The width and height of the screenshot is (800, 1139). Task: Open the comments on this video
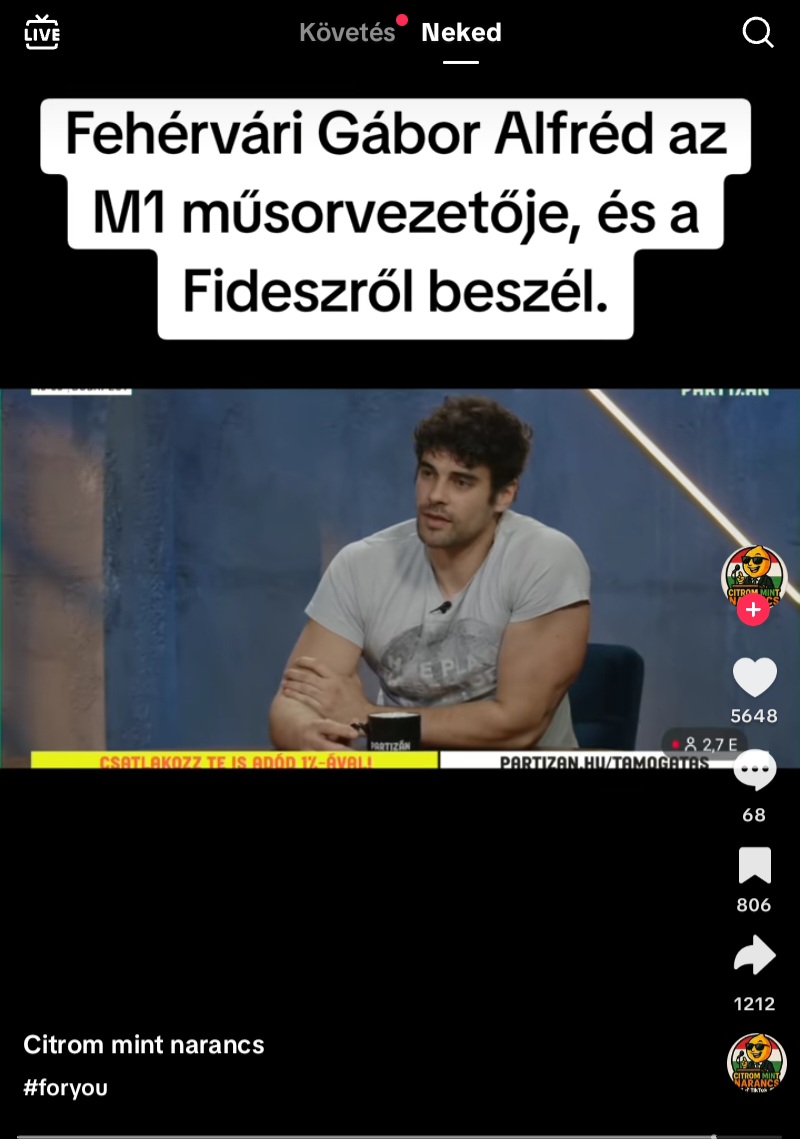[x=754, y=772]
